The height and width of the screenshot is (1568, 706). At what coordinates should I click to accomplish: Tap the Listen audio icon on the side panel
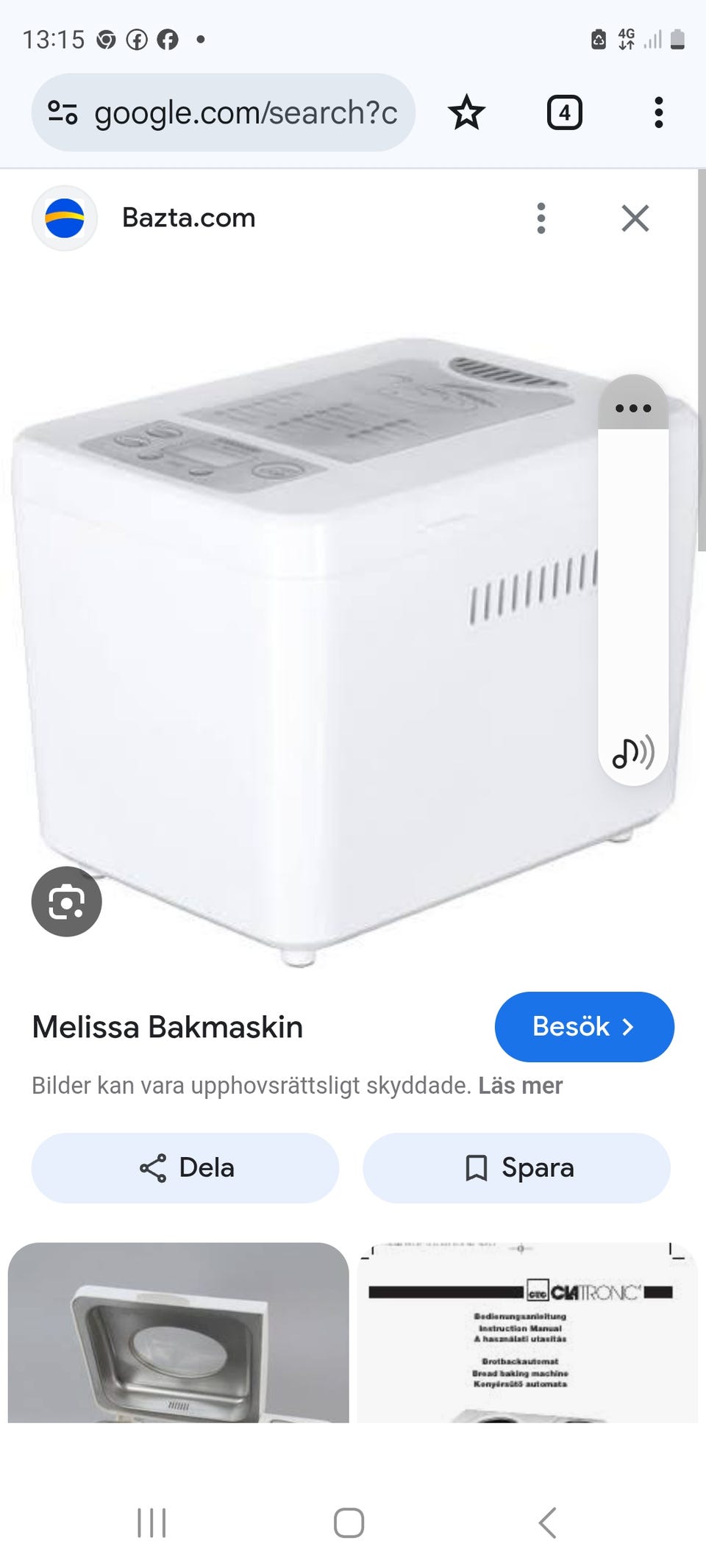click(632, 751)
